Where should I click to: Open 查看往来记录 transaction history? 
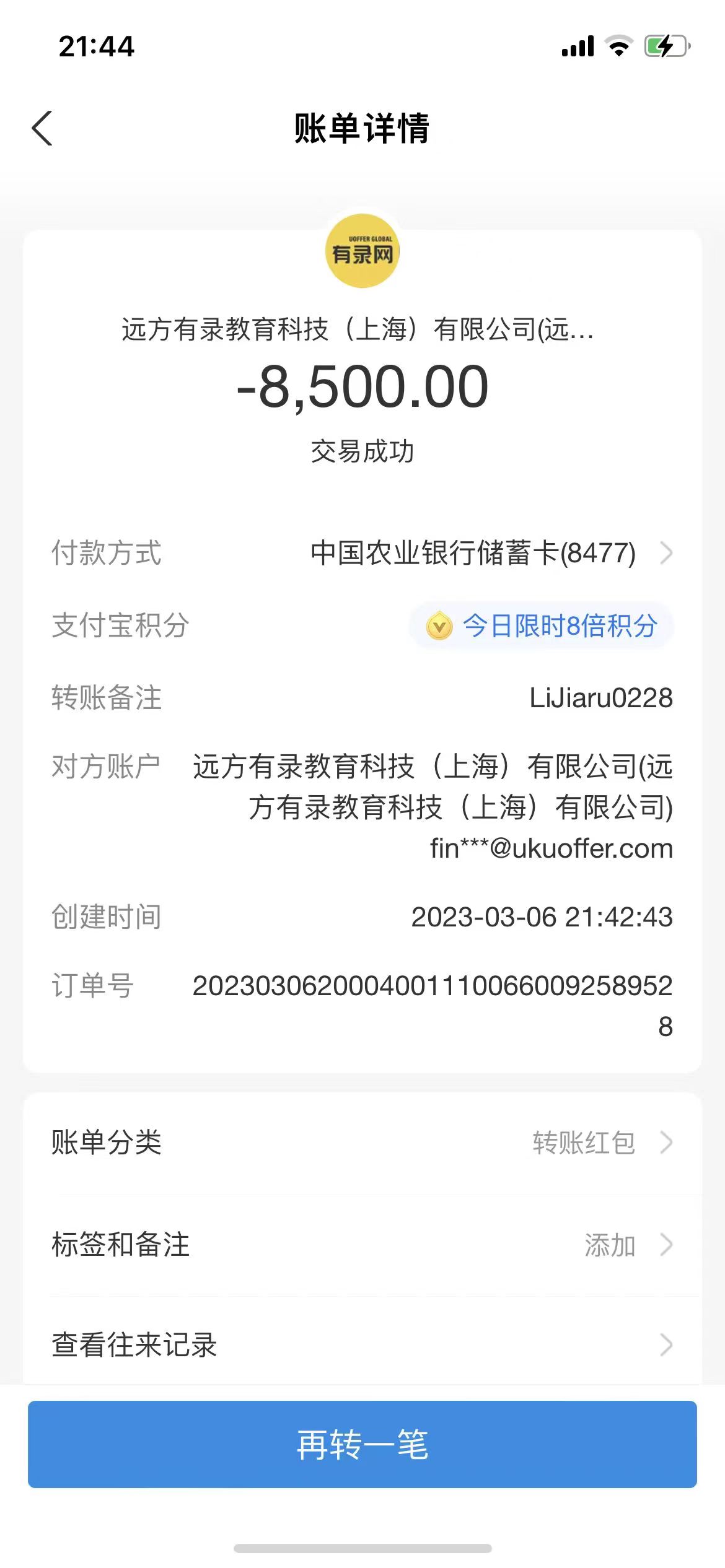tap(362, 1345)
